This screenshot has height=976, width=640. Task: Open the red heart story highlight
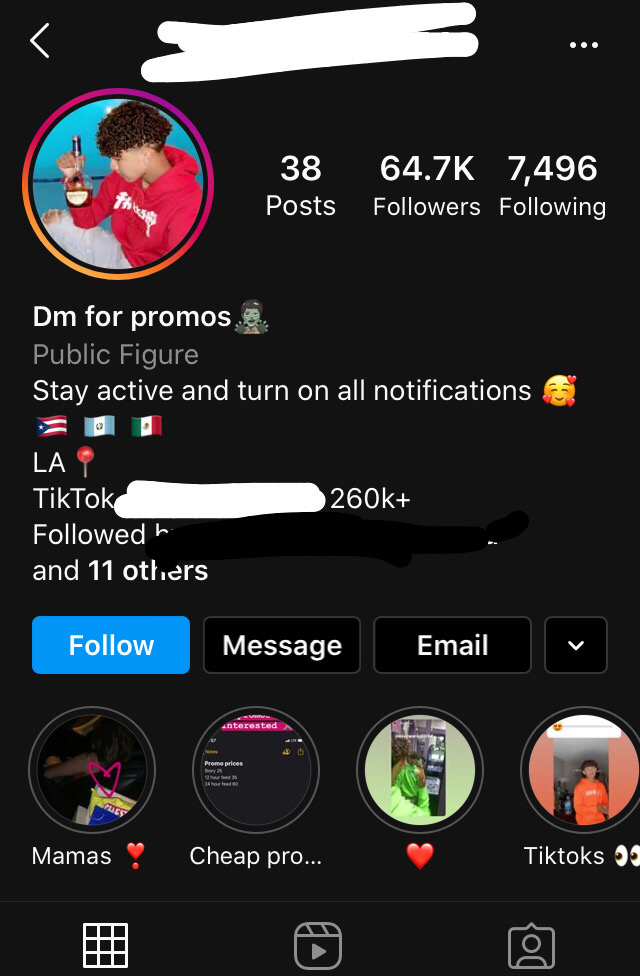[420, 770]
